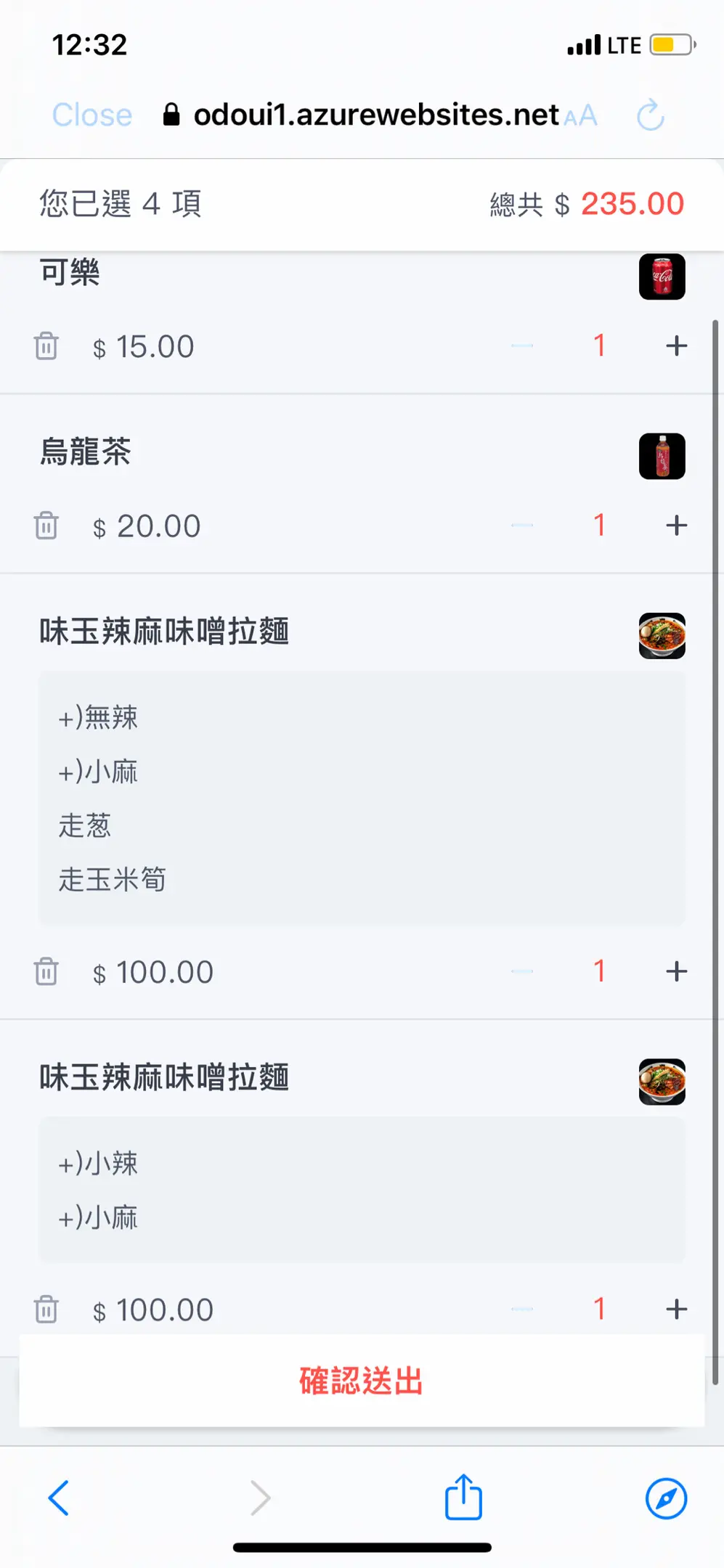Open the page in Safari
The height and width of the screenshot is (1568, 724).
666,1498
